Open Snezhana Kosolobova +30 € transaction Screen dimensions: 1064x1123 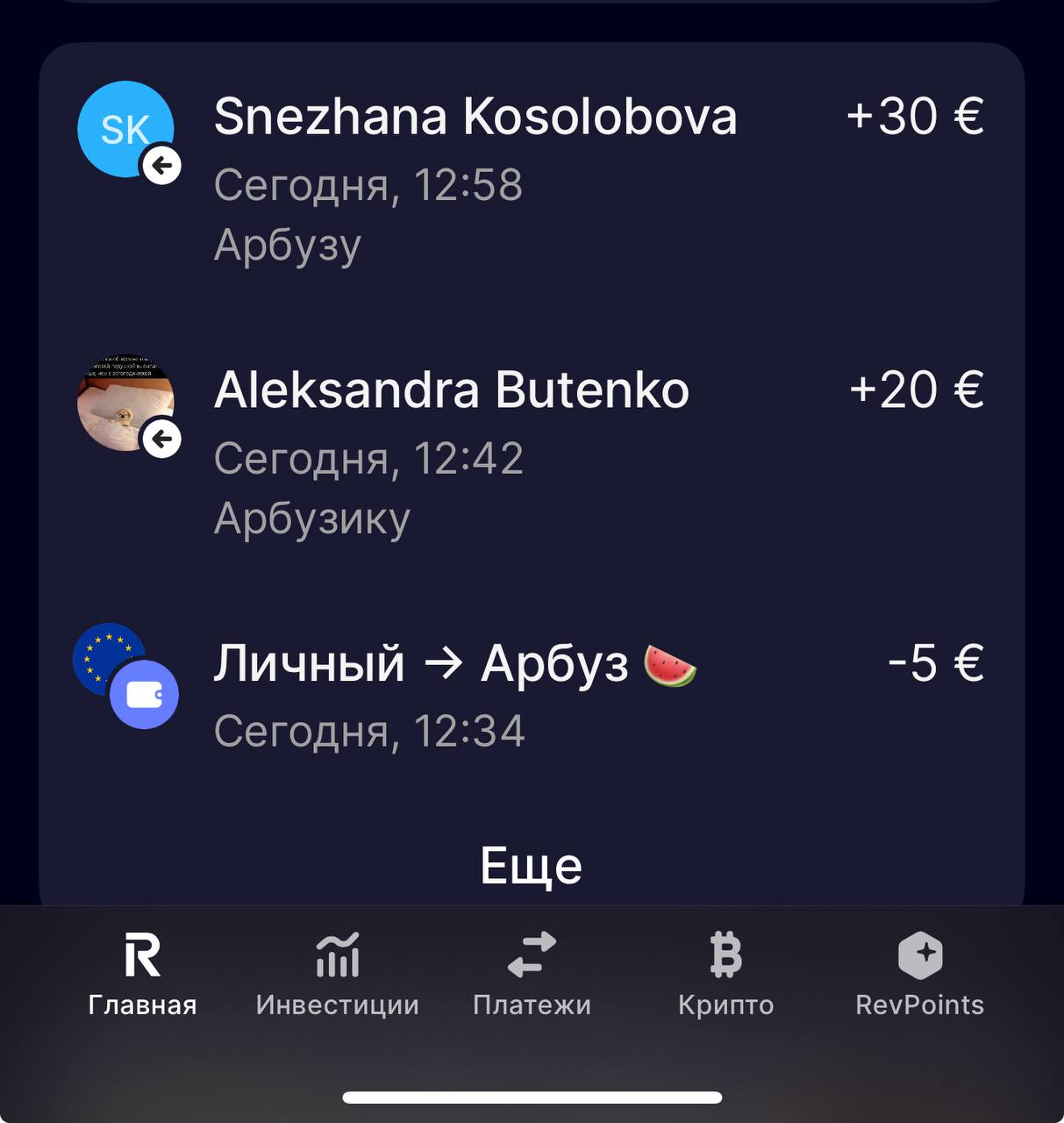531,175
